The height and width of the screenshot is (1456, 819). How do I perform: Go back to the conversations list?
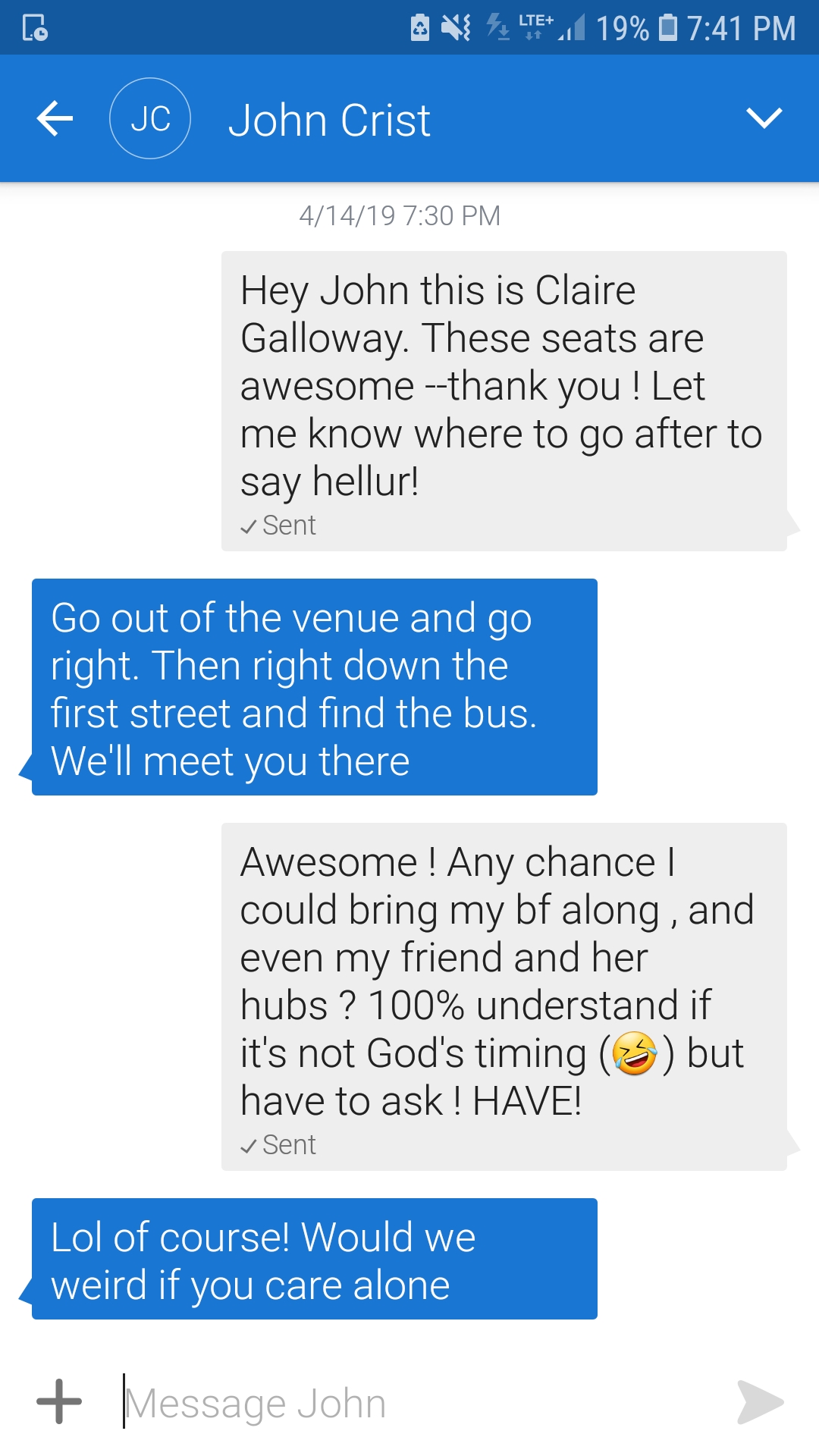[x=55, y=119]
